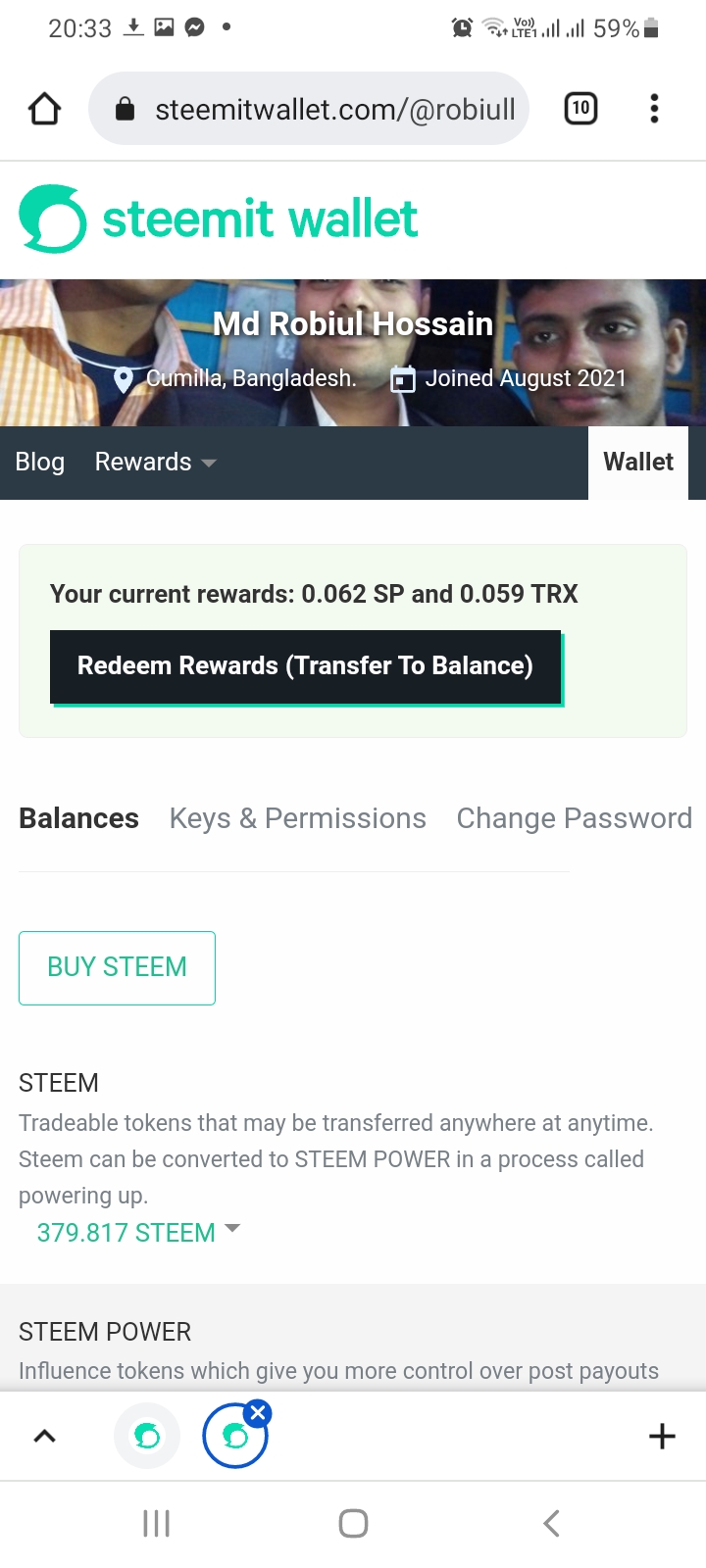This screenshot has width=706, height=1568.
Task: Open the browser overflow menu
Action: click(x=654, y=108)
